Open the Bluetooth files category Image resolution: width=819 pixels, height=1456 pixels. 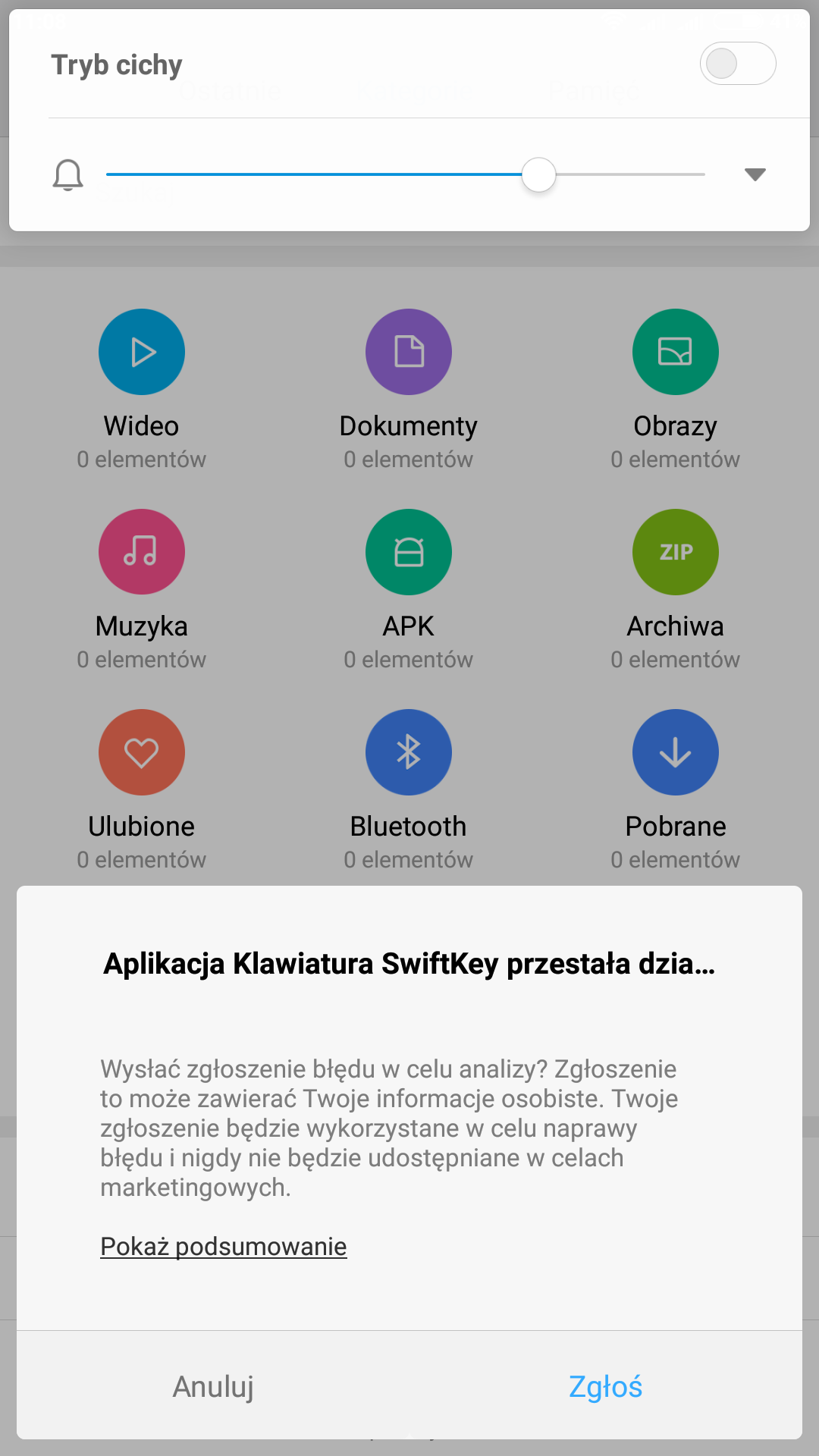coord(409,752)
